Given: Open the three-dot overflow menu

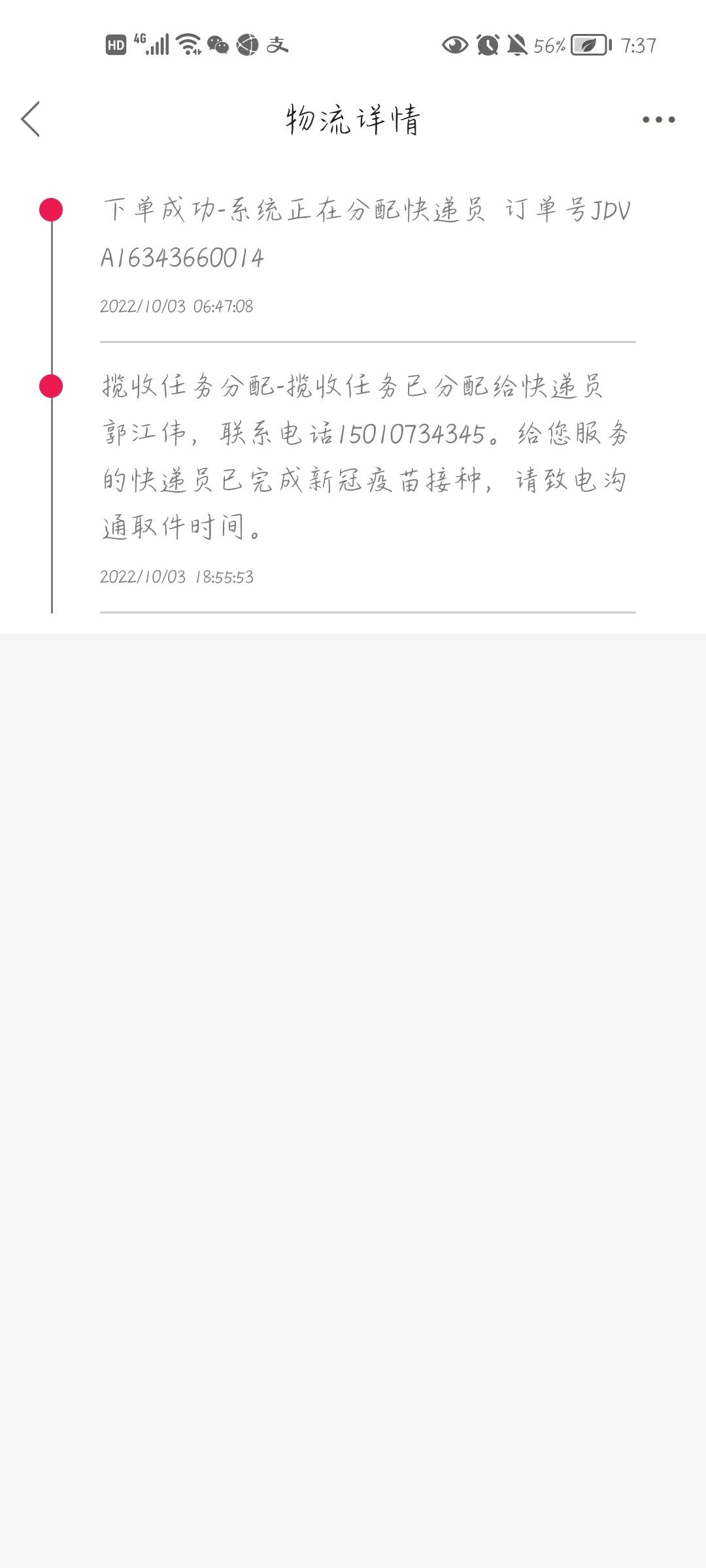Looking at the screenshot, I should coord(658,120).
